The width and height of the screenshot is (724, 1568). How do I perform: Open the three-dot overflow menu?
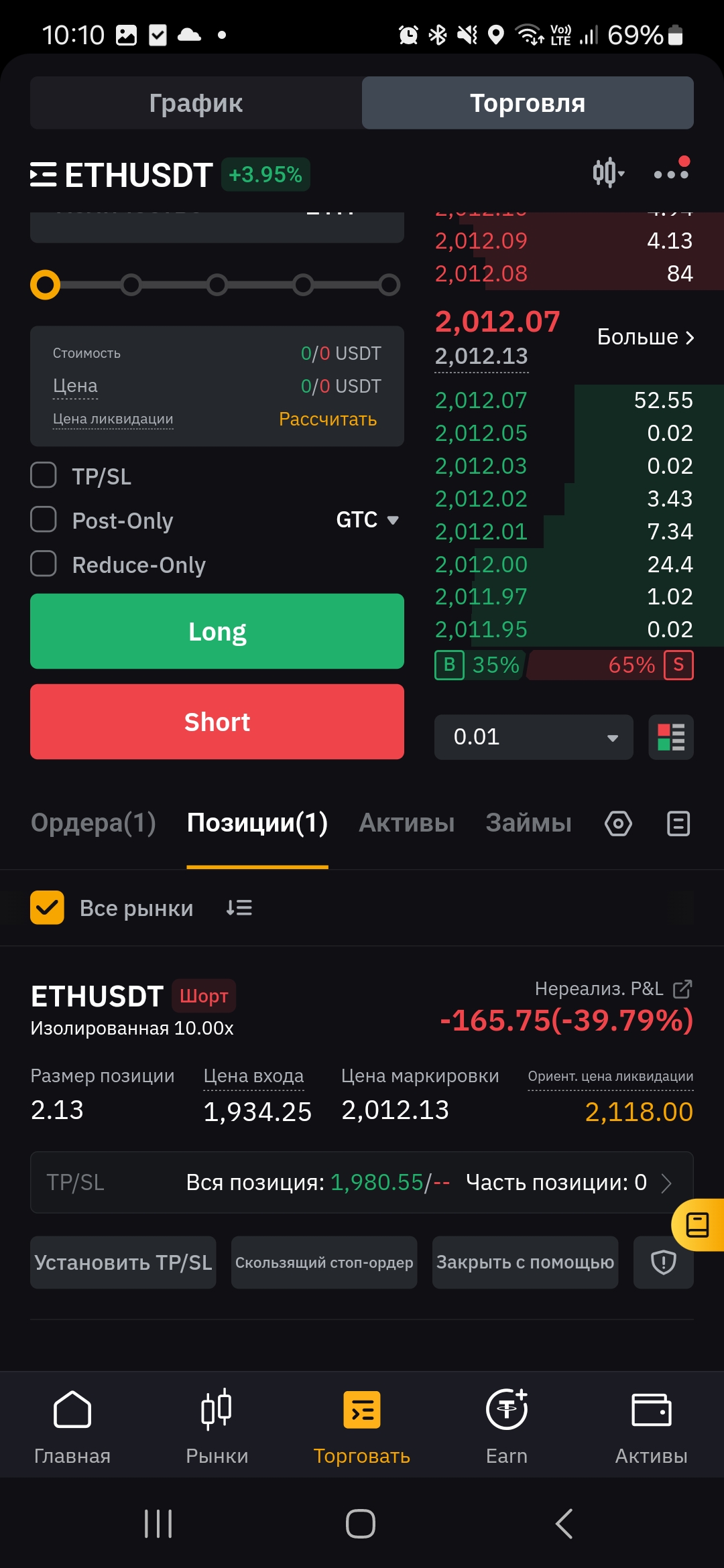(671, 173)
